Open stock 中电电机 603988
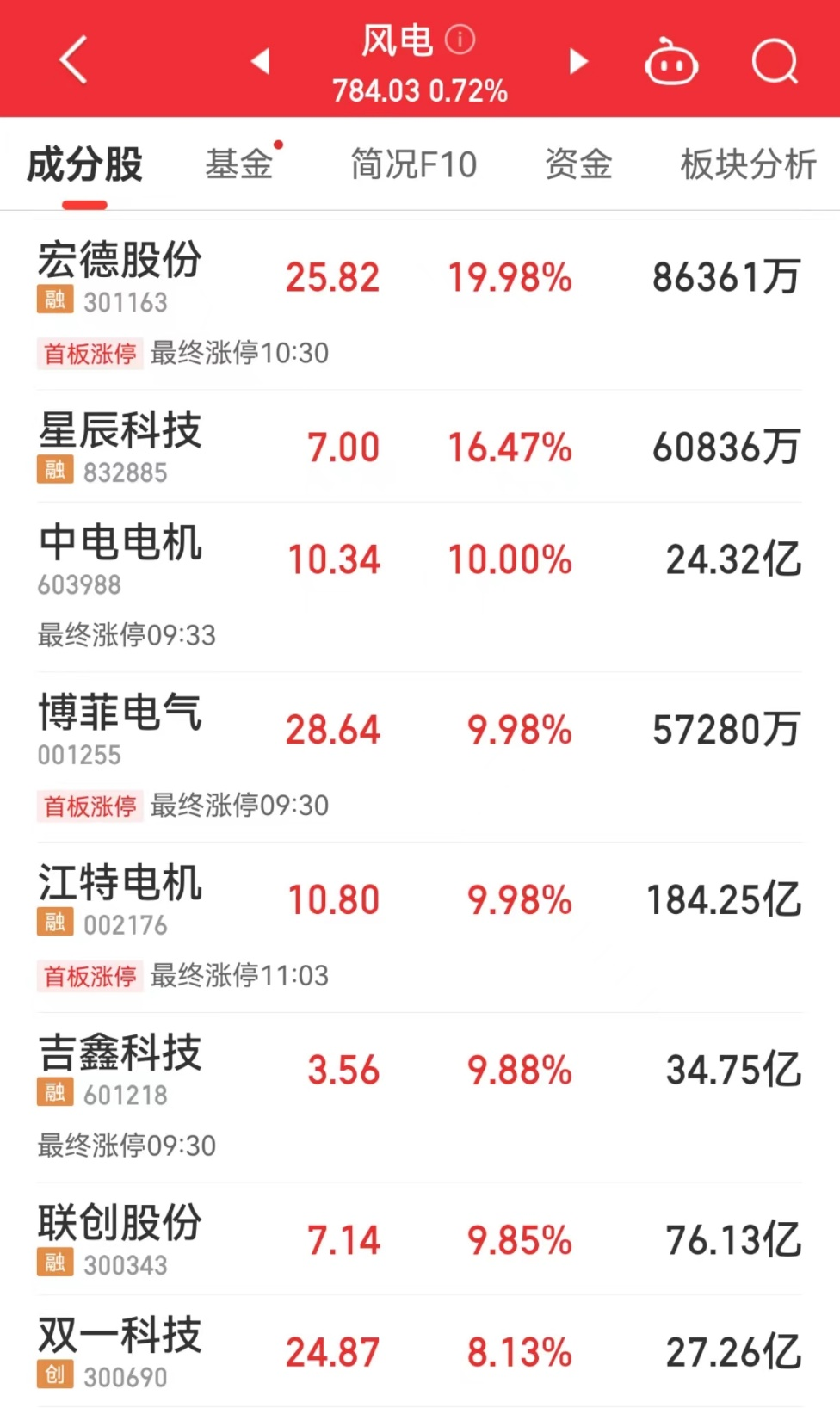Image resolution: width=840 pixels, height=1408 pixels. pos(420,587)
